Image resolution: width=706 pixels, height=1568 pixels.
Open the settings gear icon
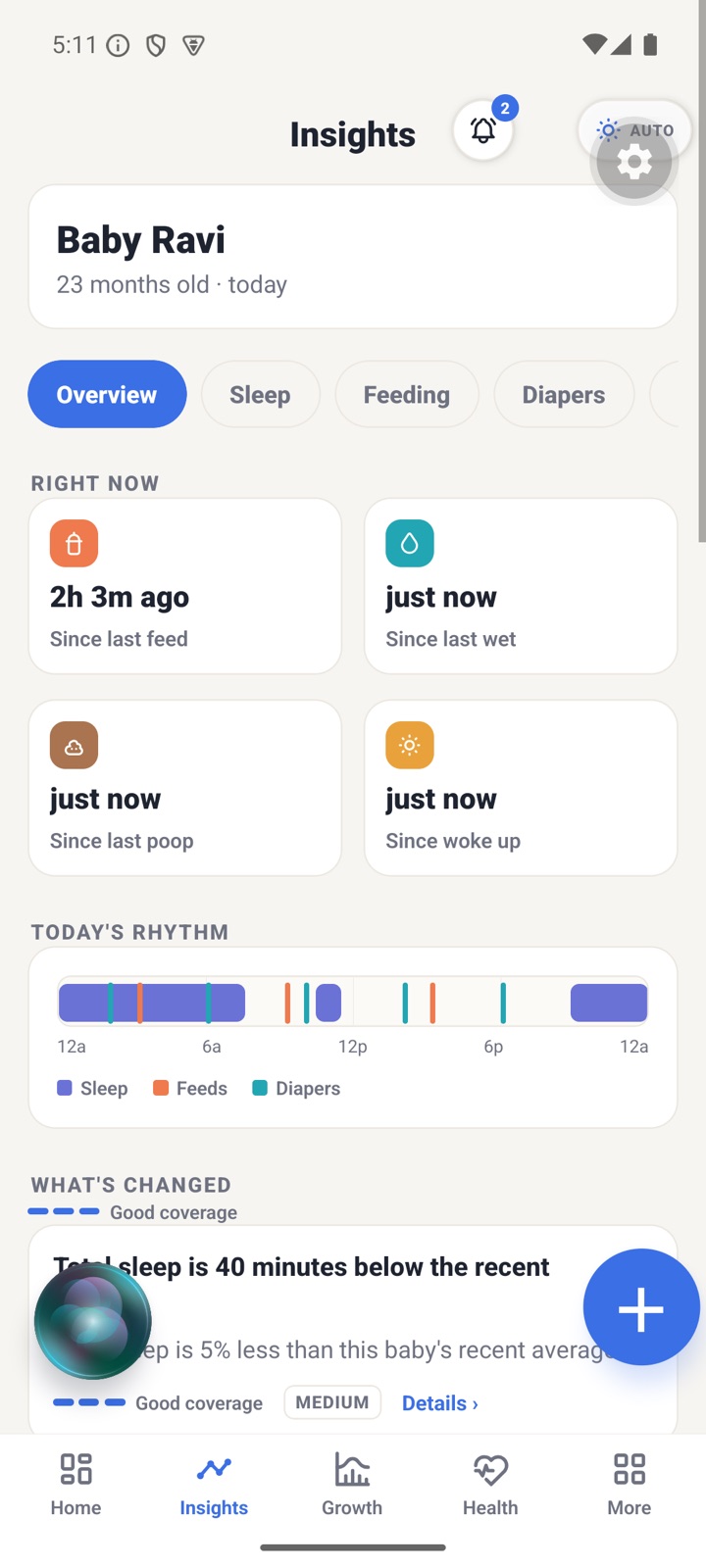point(634,162)
